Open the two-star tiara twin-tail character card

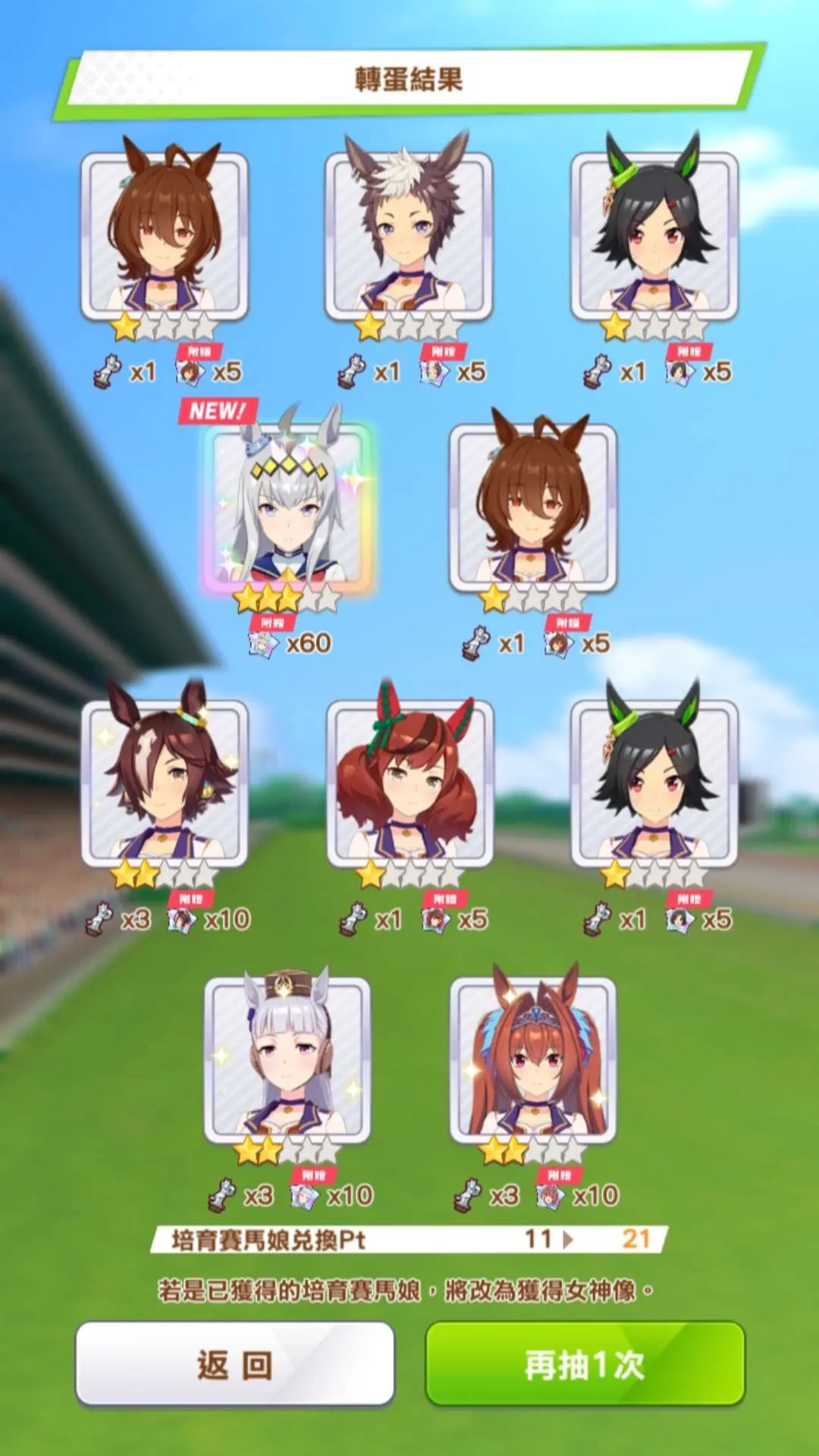click(533, 1058)
